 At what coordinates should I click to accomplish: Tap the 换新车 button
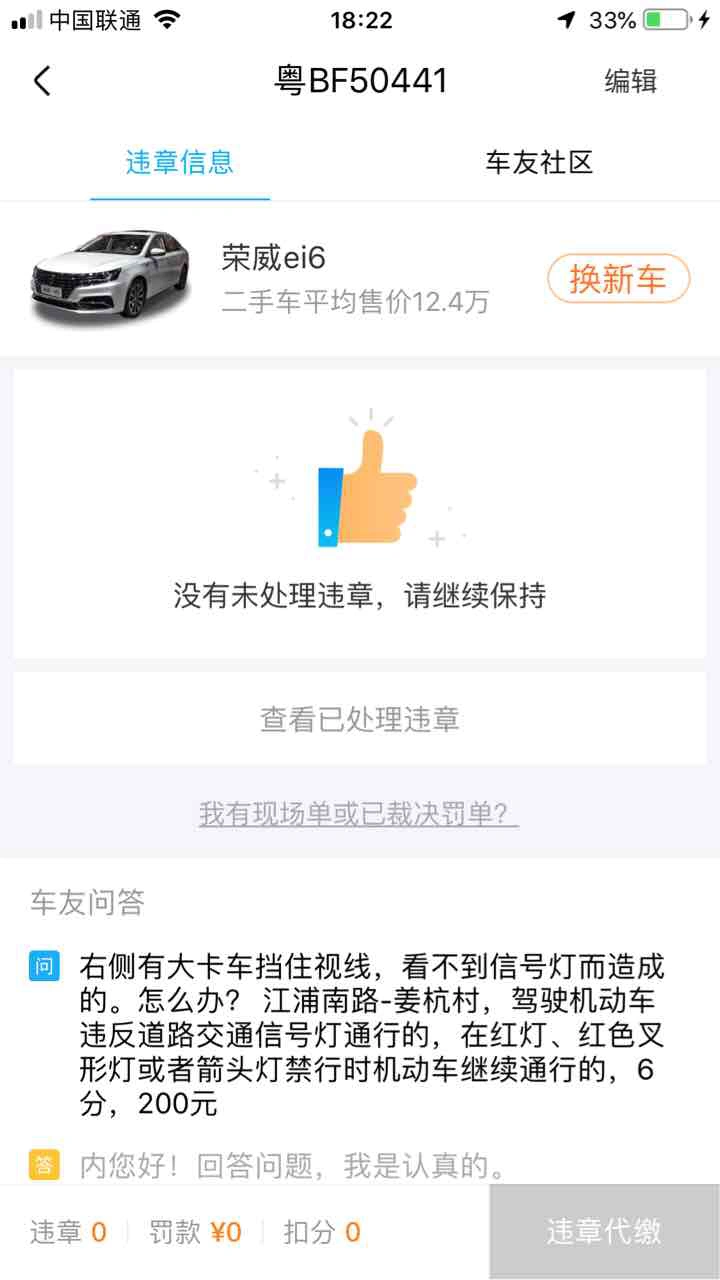point(618,279)
